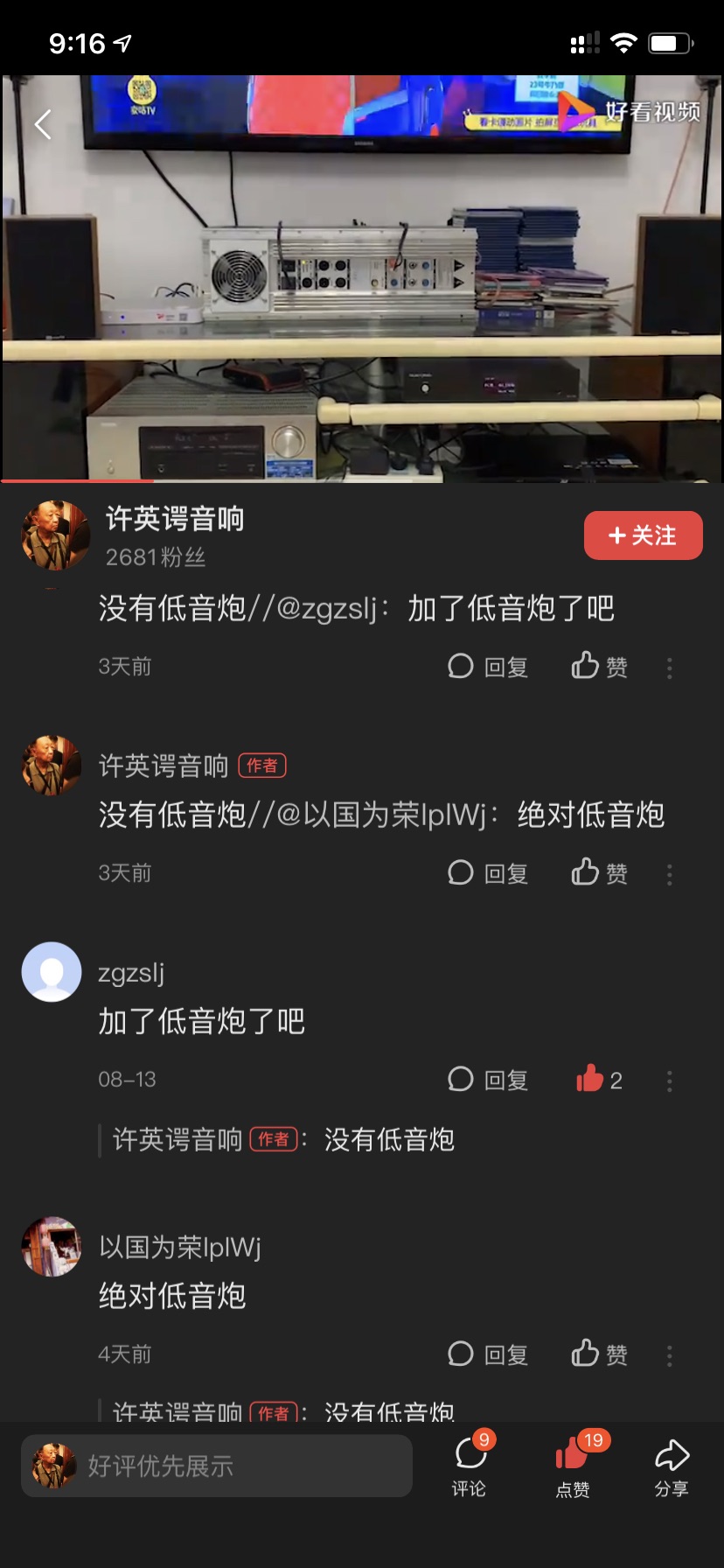724x1568 pixels.
Task: Go back using the arrow over video
Action: (x=42, y=124)
